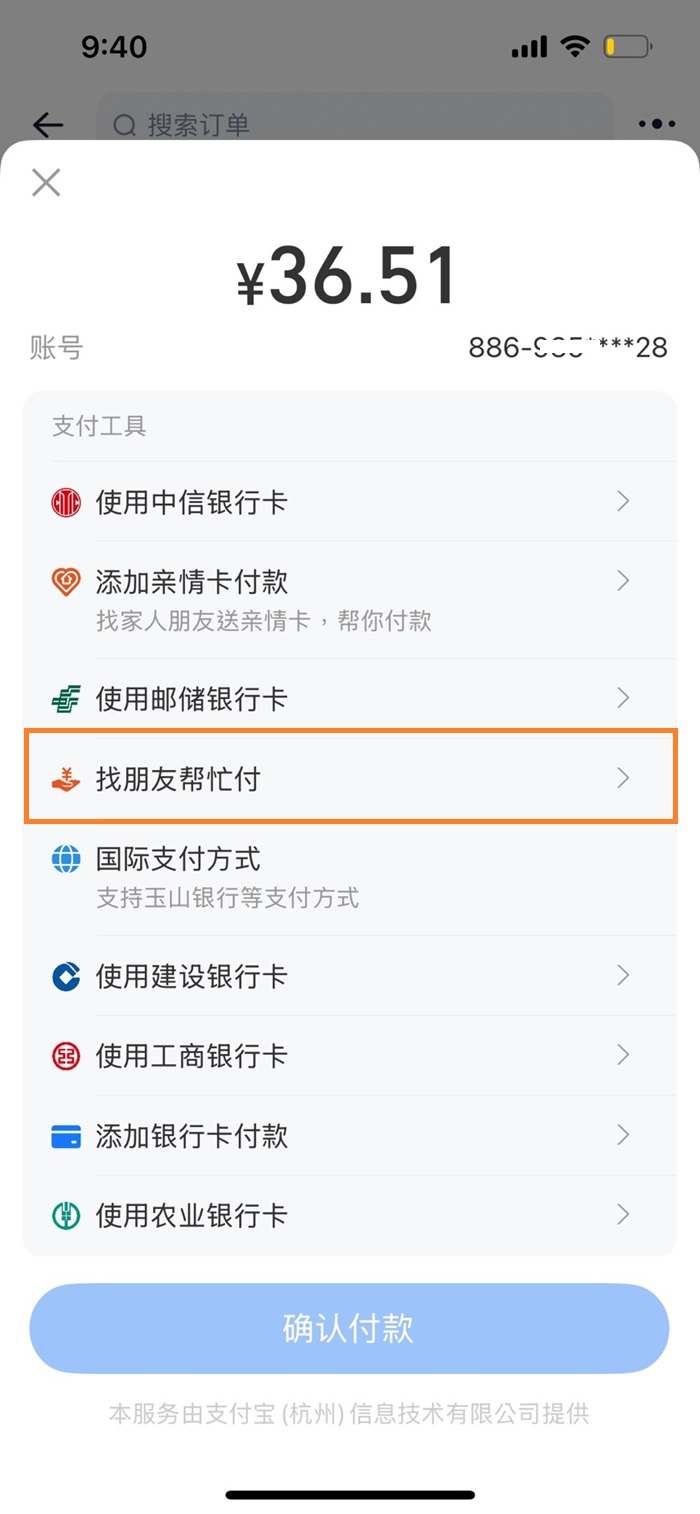Viewport: 700px width, 1514px height.
Task: Open 添加银行卡付款 to add a card
Action: point(350,1135)
